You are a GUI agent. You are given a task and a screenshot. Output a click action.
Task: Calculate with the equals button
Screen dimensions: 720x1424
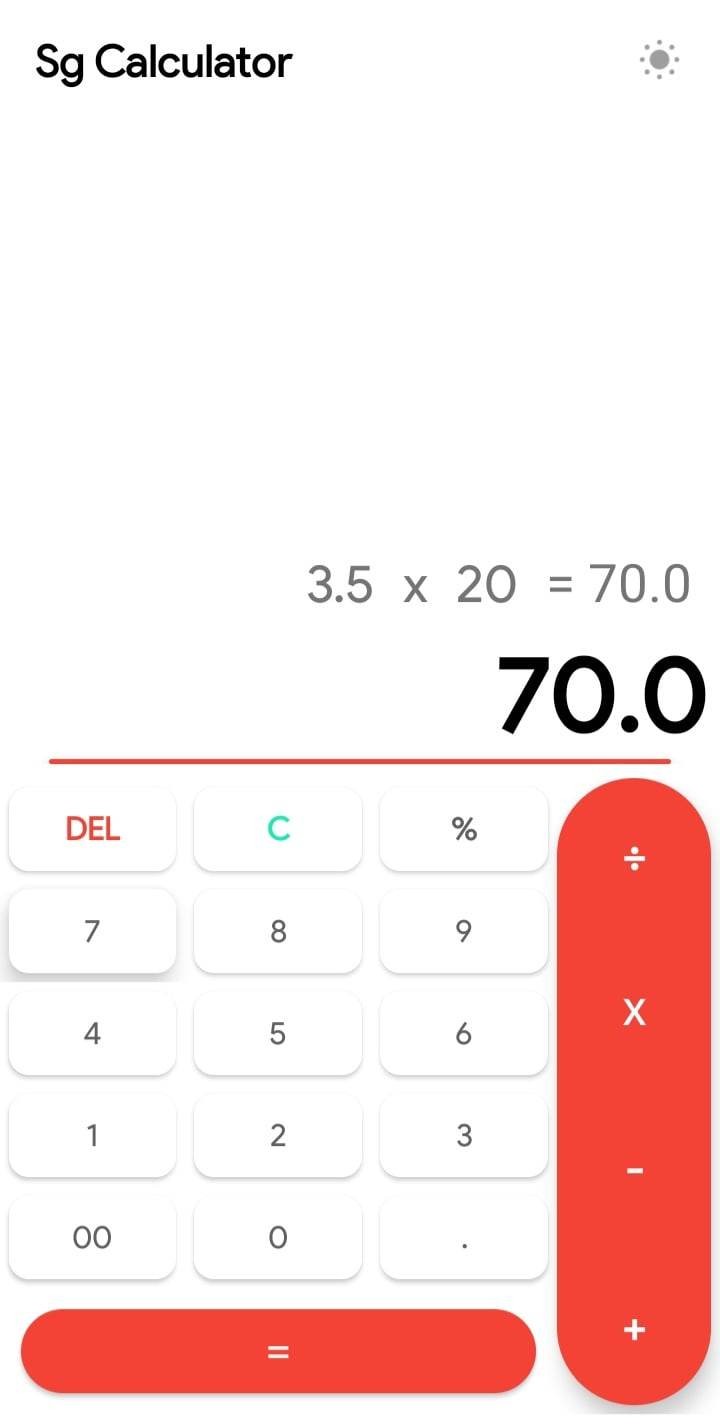(x=278, y=1351)
